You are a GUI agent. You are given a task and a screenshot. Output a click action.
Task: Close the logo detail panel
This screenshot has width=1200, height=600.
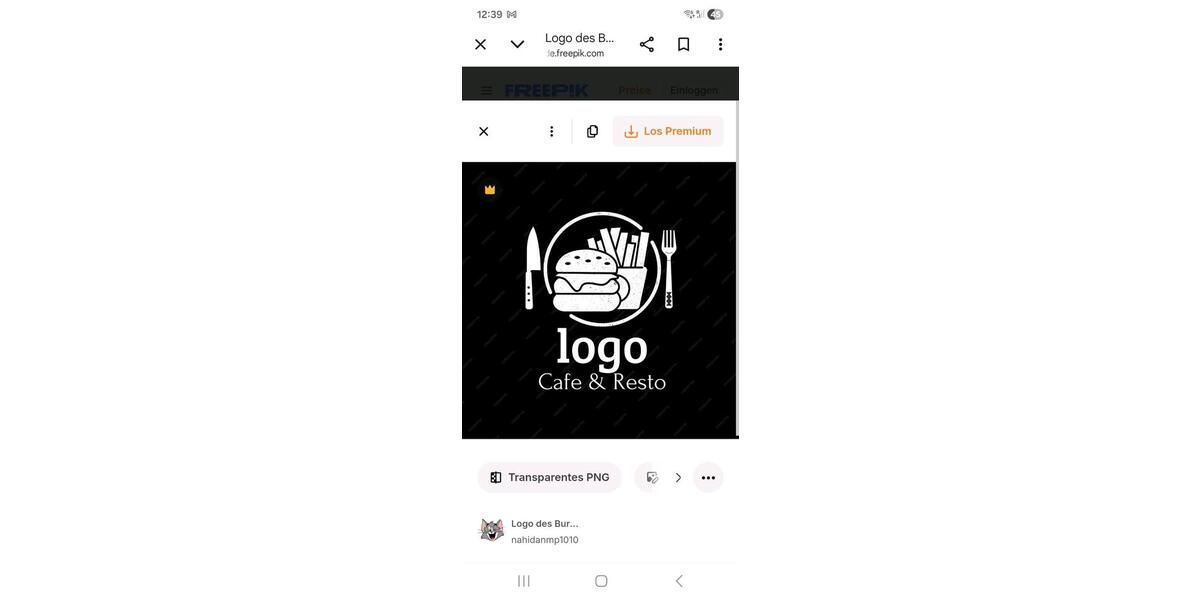click(484, 131)
